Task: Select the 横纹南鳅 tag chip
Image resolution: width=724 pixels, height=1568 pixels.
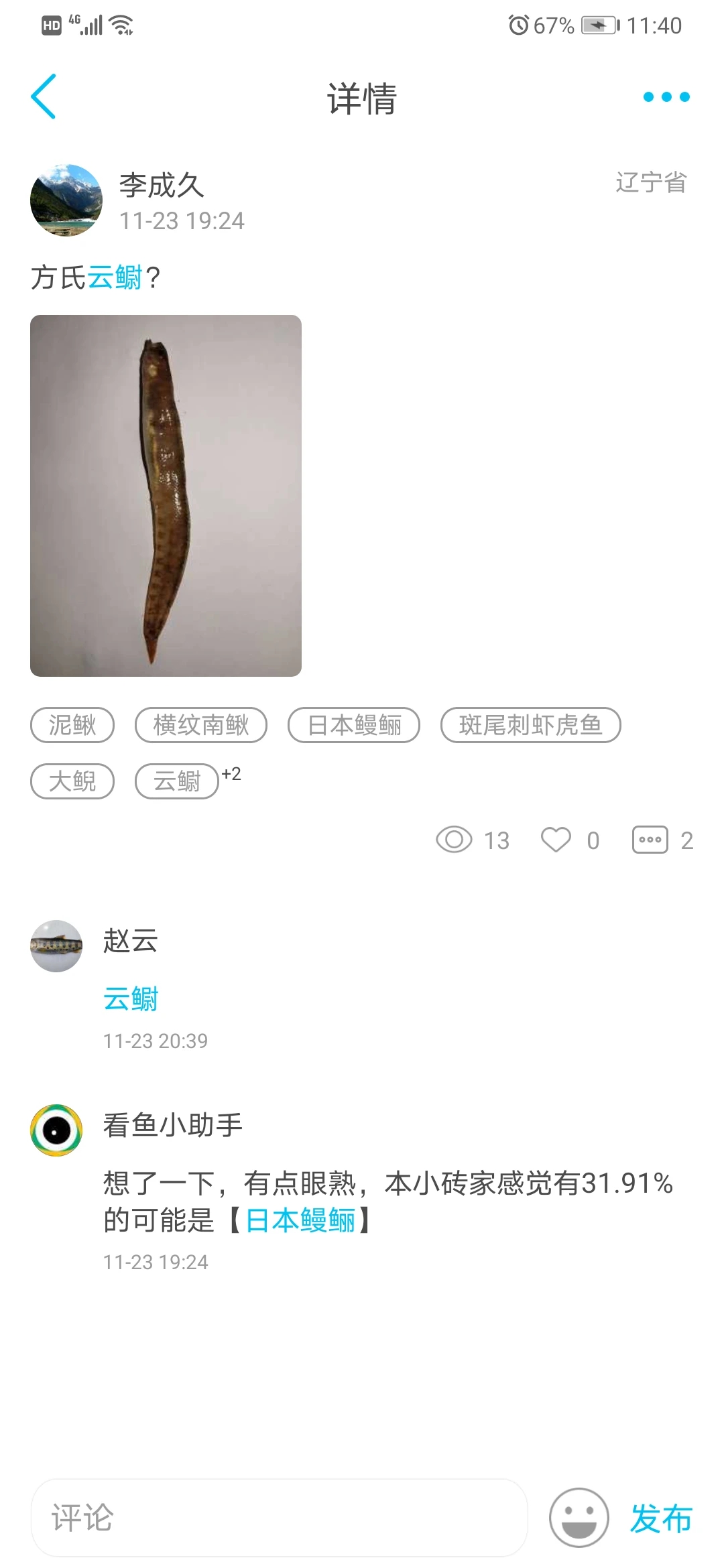Action: point(201,725)
